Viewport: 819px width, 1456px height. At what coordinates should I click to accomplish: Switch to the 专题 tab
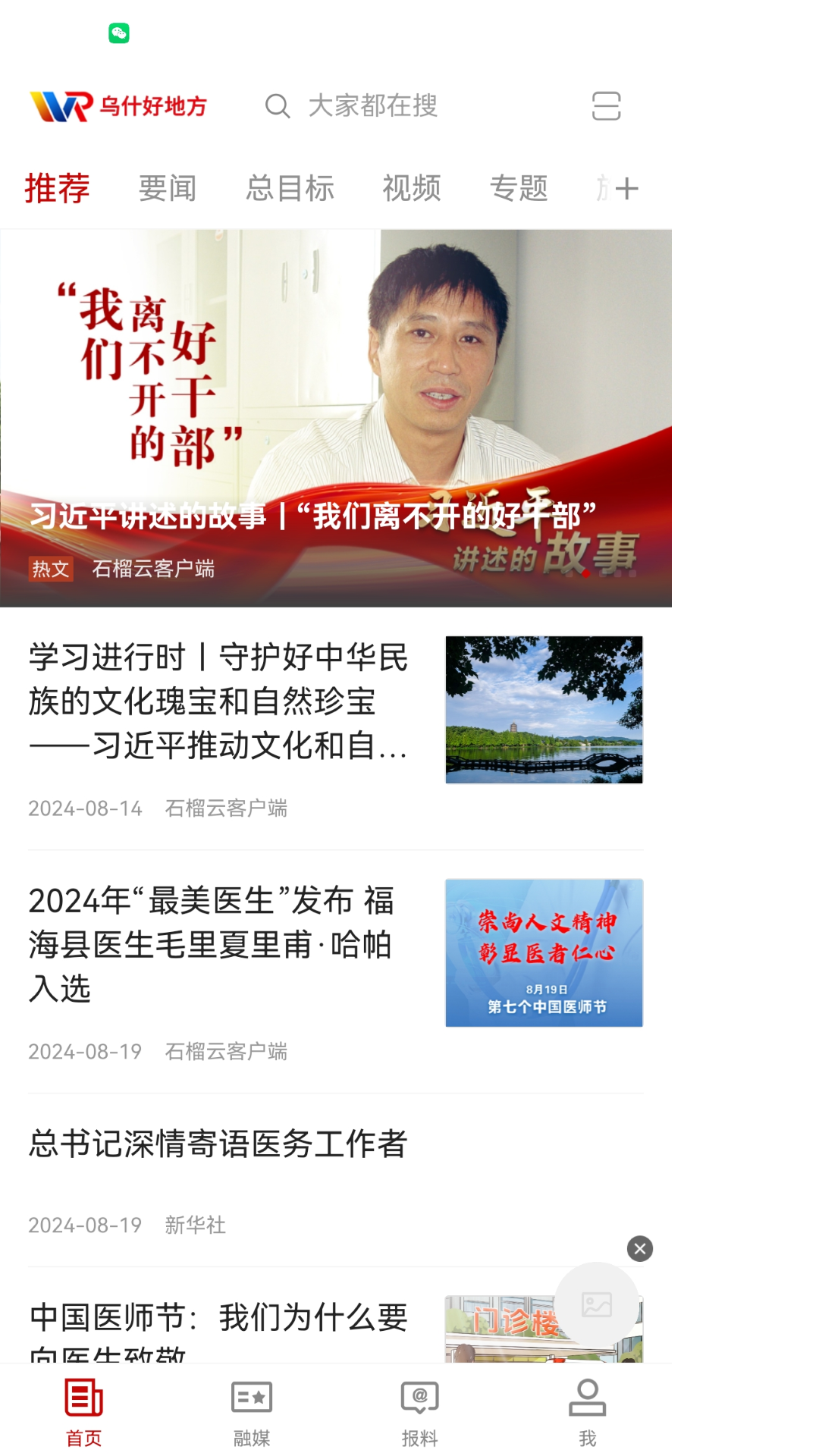520,188
